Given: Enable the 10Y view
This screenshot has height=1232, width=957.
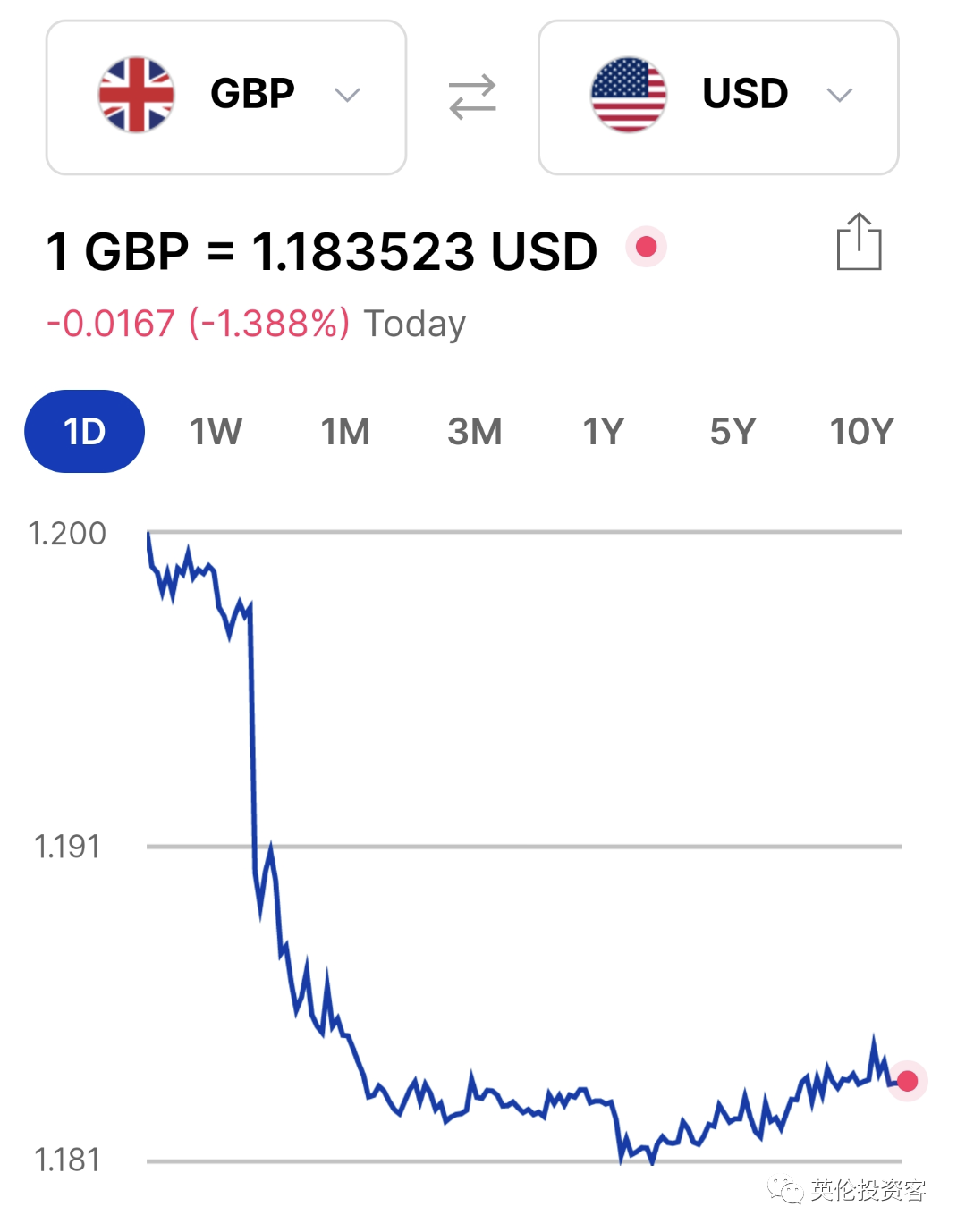Looking at the screenshot, I should click(860, 430).
